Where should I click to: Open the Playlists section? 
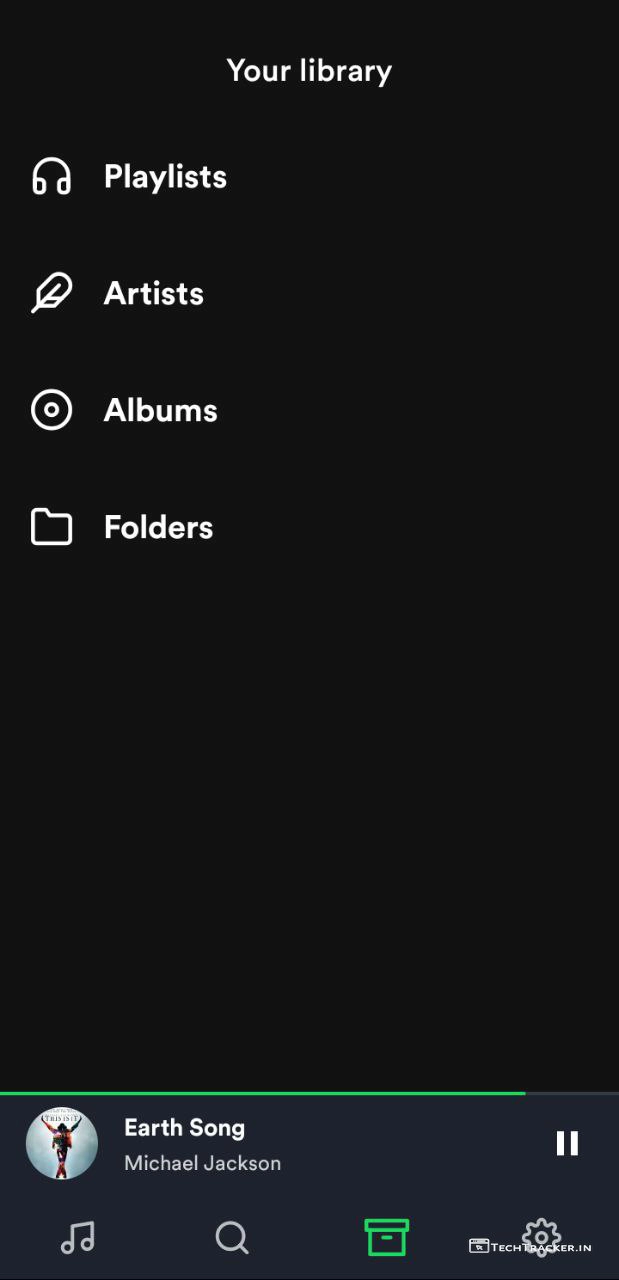click(165, 177)
